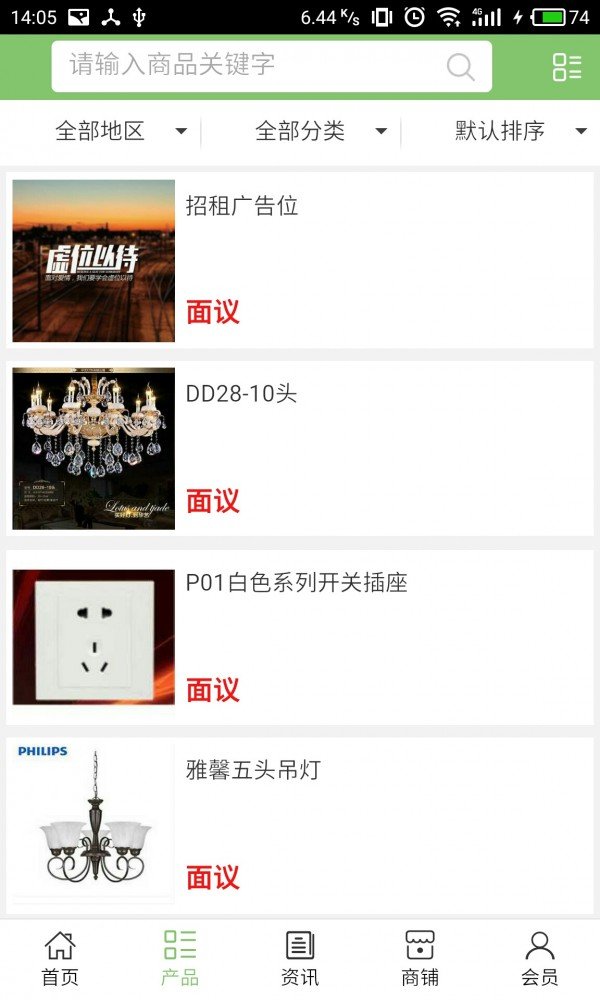Switch to the 会员 member tab
This screenshot has height=1000, width=600.
(x=540, y=958)
